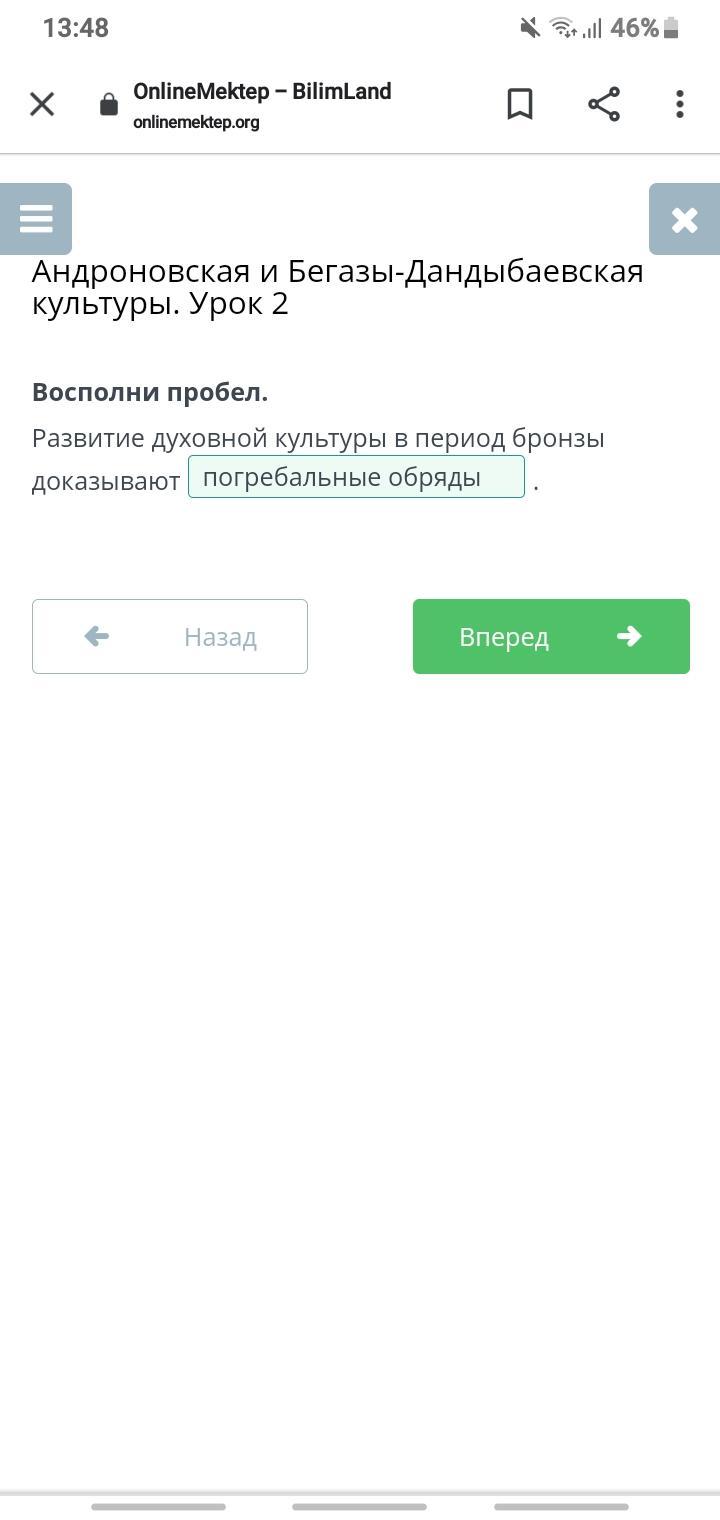Close the lesson with the gray X
720x1520 pixels.
tap(685, 219)
